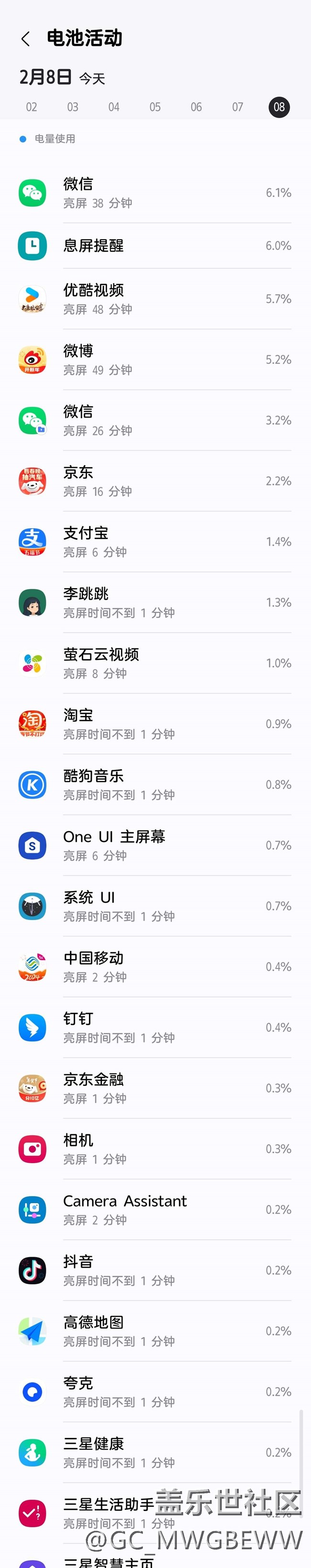View 中国移动 battery usage
The image size is (311, 1568).
tap(155, 966)
